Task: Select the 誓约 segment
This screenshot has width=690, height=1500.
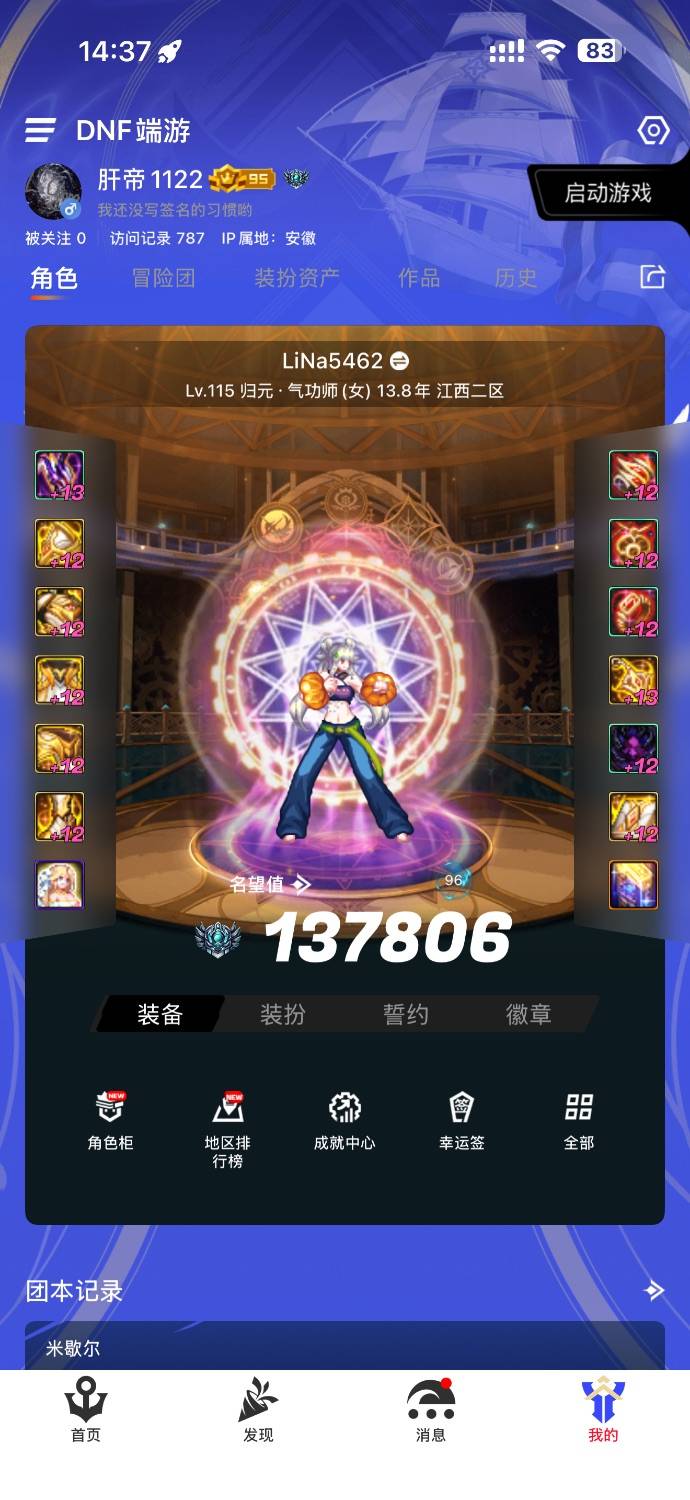Action: [405, 1014]
